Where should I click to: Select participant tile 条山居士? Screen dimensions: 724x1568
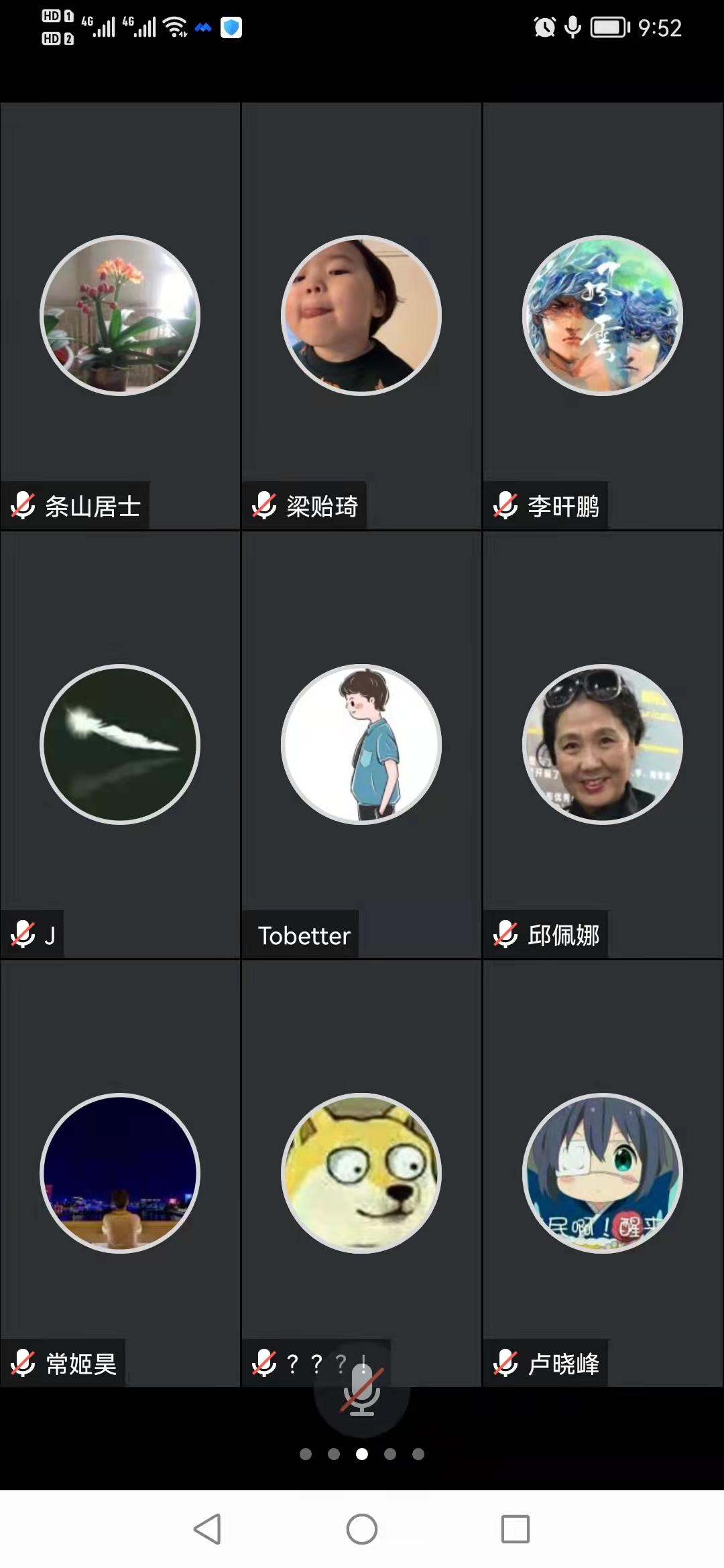tap(120, 316)
